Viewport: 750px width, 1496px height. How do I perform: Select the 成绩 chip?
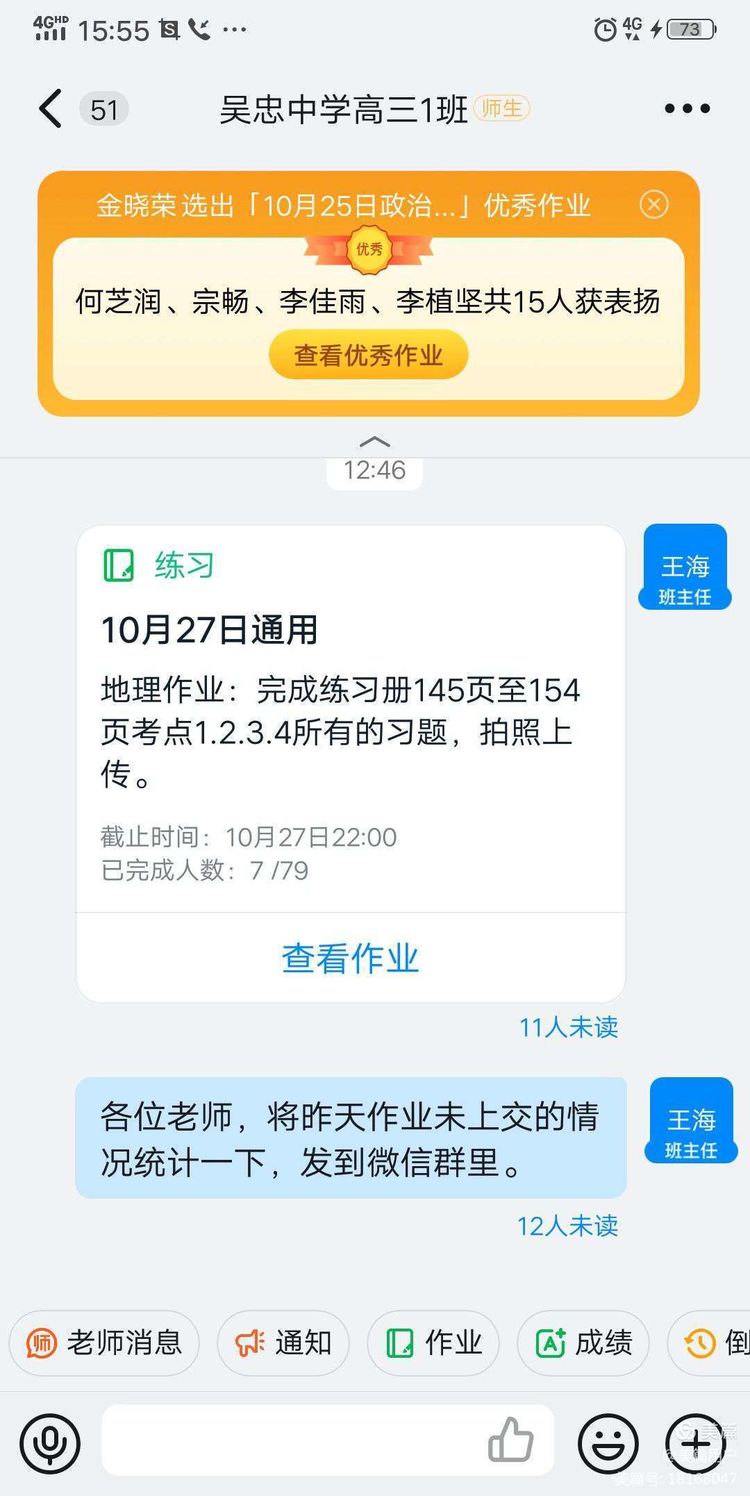coord(583,1343)
